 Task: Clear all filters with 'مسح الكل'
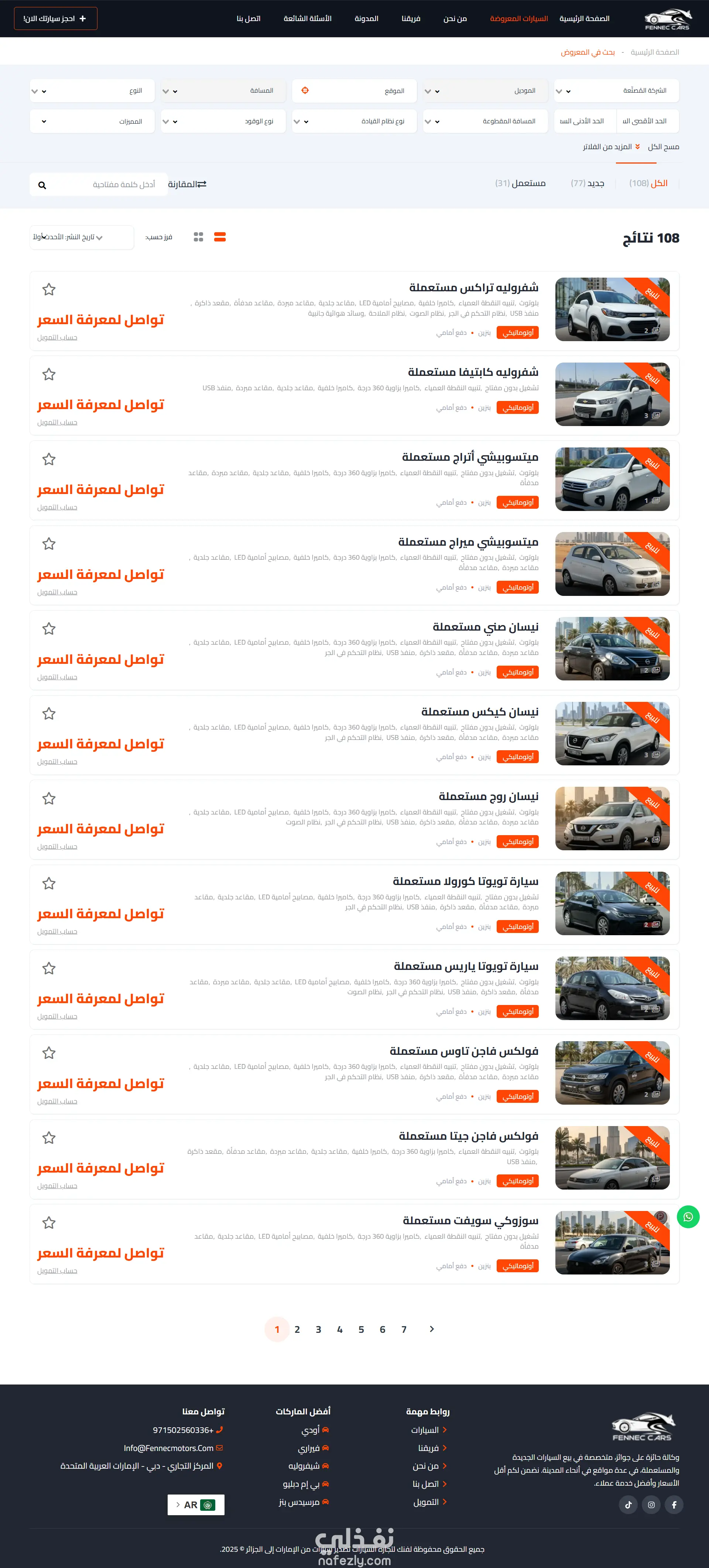tap(663, 147)
